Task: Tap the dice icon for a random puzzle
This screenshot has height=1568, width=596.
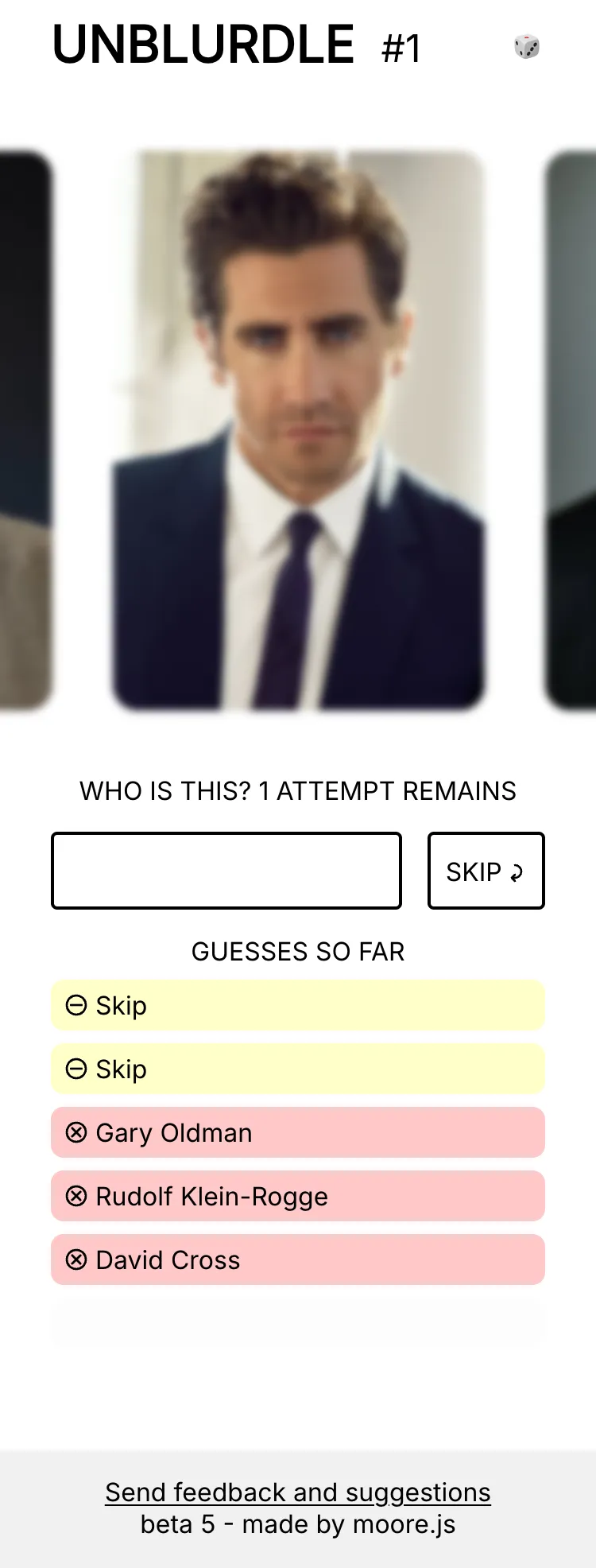Action: click(526, 47)
